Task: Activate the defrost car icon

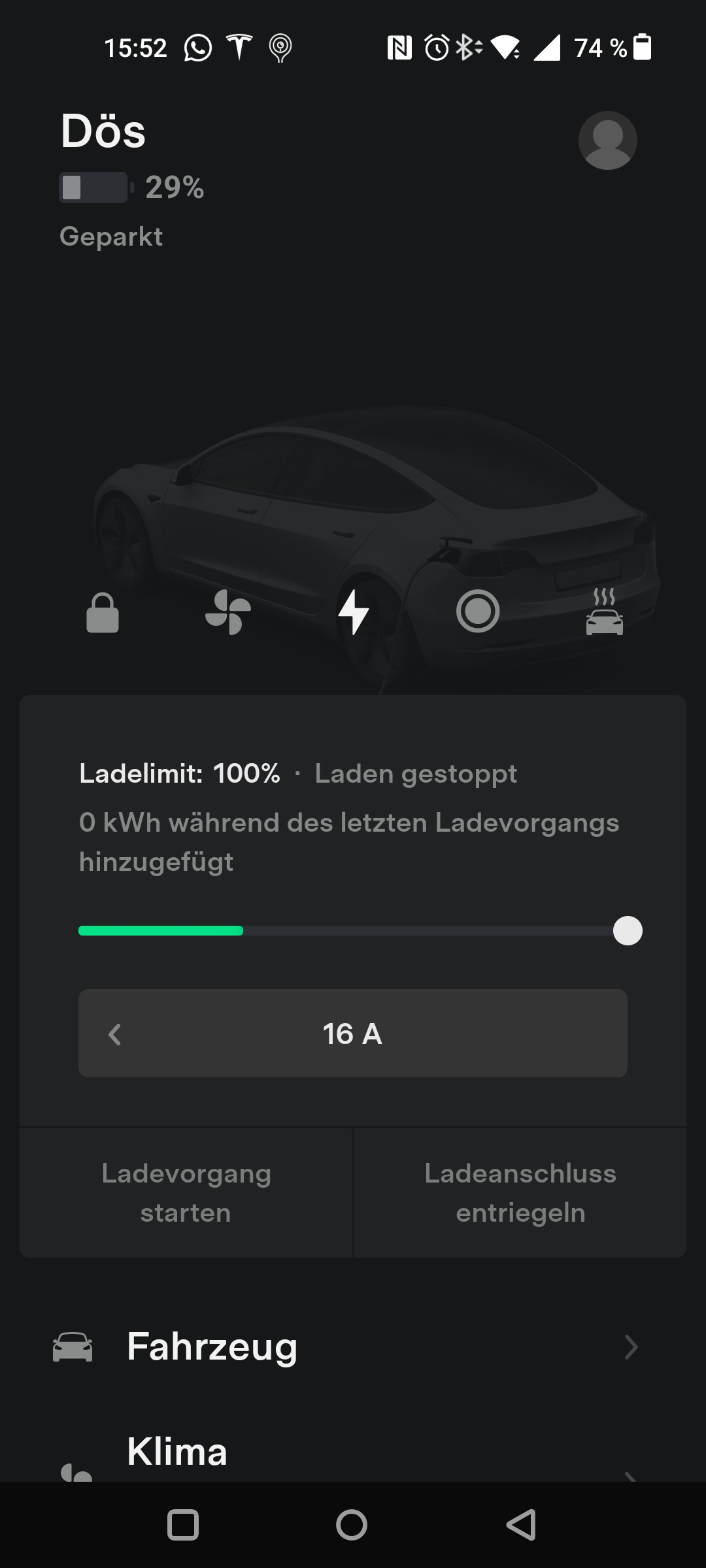Action: 604,612
